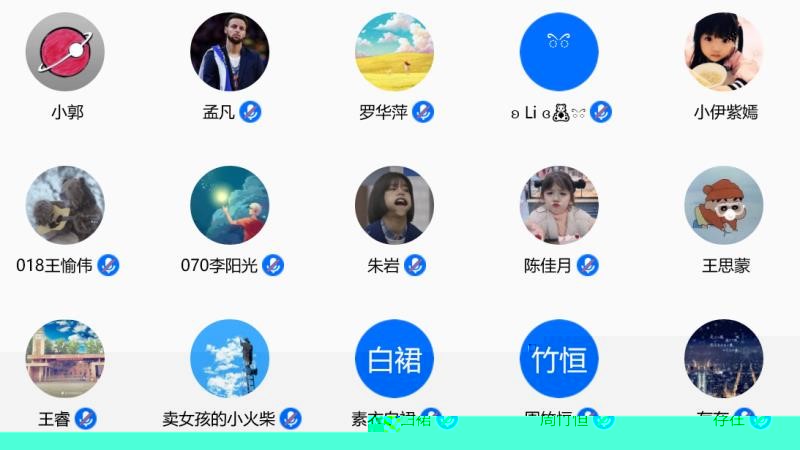
Task: Tap 朱岩's avatar
Action: pos(394,205)
